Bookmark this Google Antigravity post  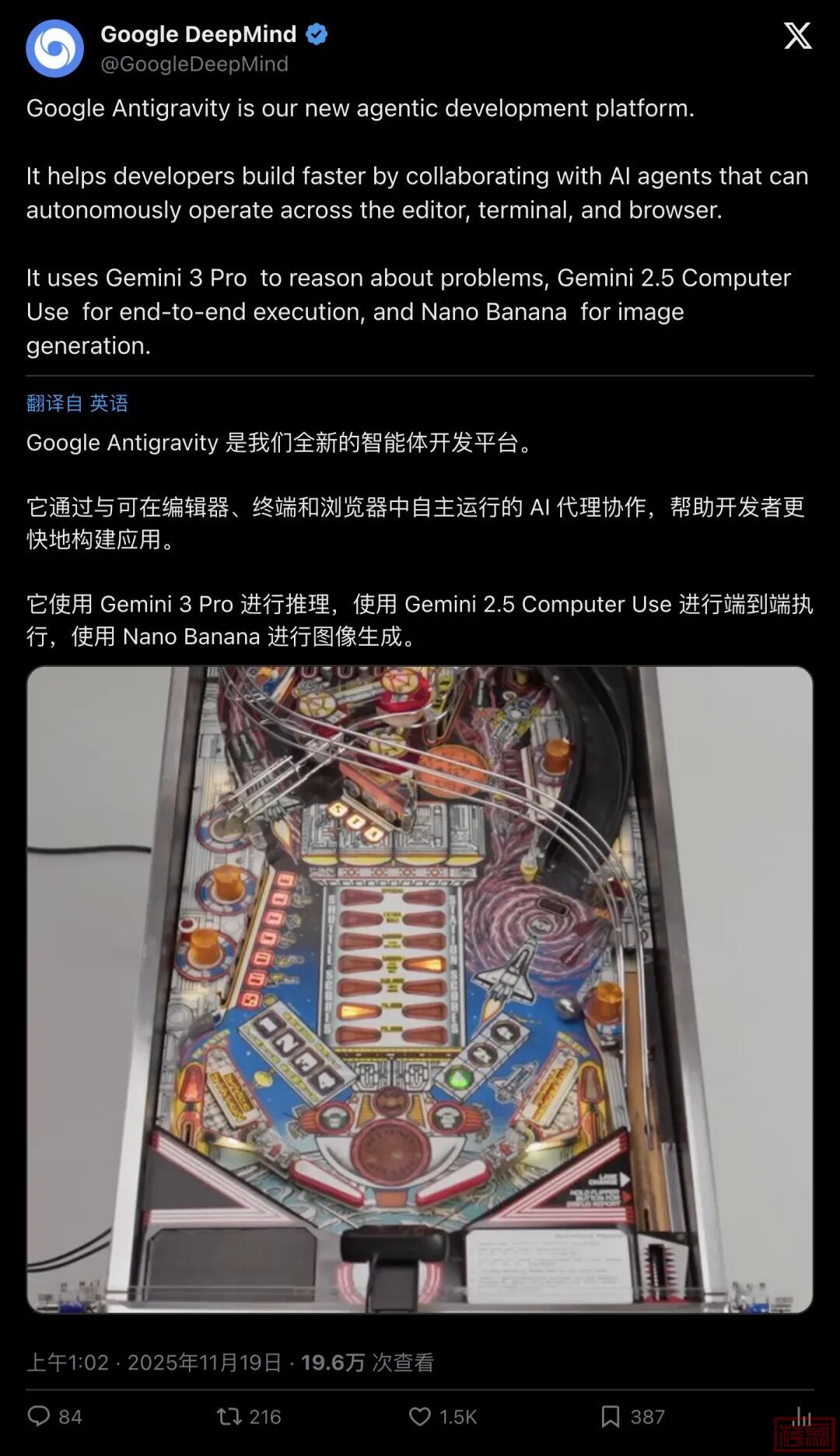pos(611,1416)
